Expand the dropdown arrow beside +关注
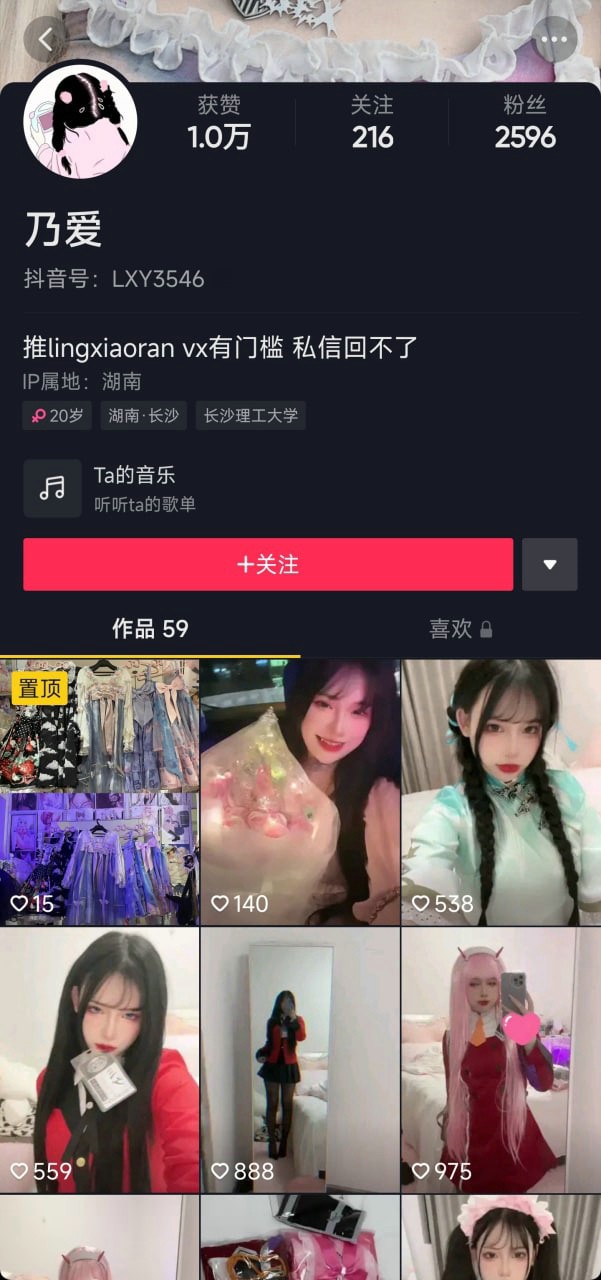Viewport: 601px width, 1280px height. (x=549, y=564)
